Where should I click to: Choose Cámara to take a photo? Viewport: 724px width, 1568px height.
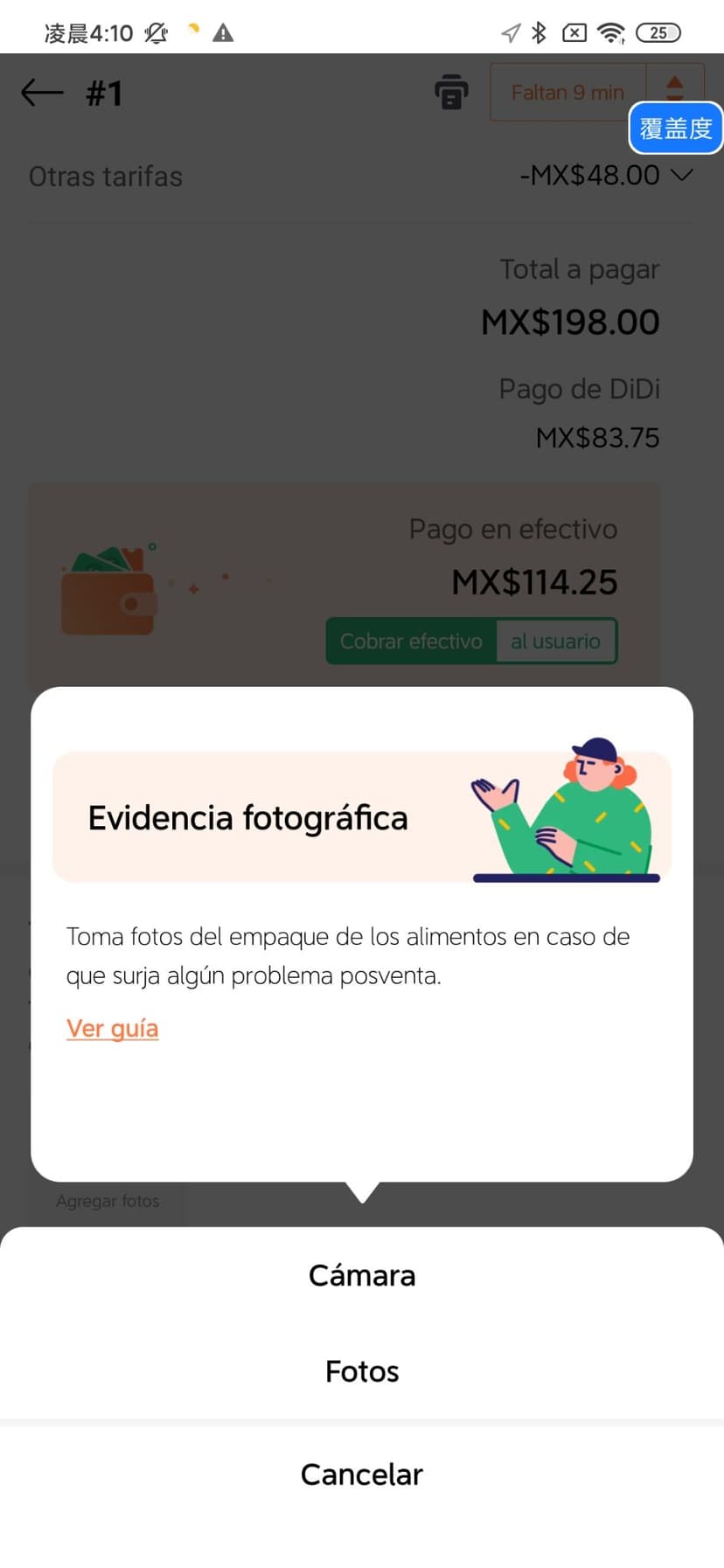pyautogui.click(x=362, y=1275)
